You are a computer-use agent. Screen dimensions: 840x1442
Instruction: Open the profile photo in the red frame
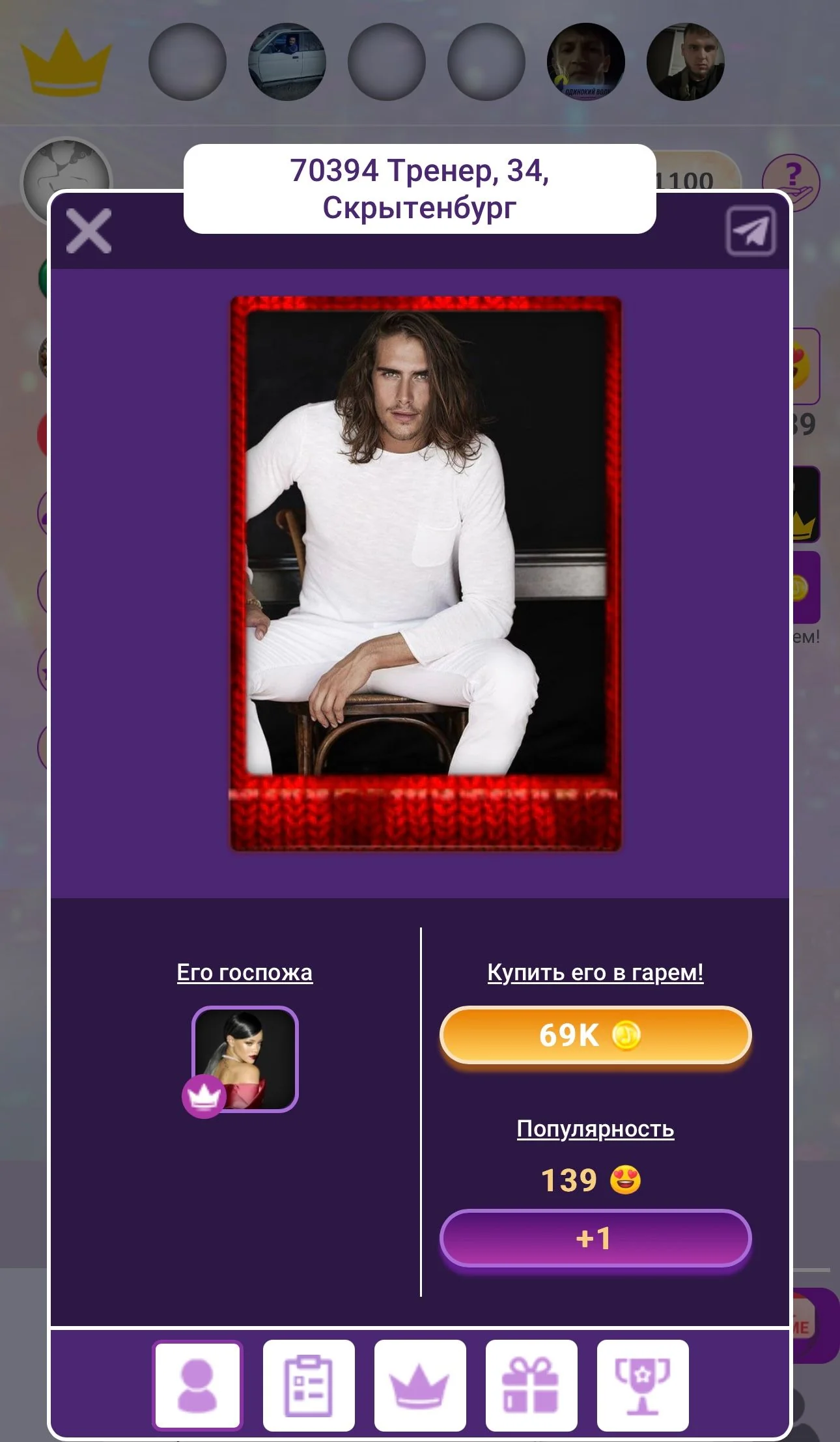pyautogui.click(x=426, y=574)
